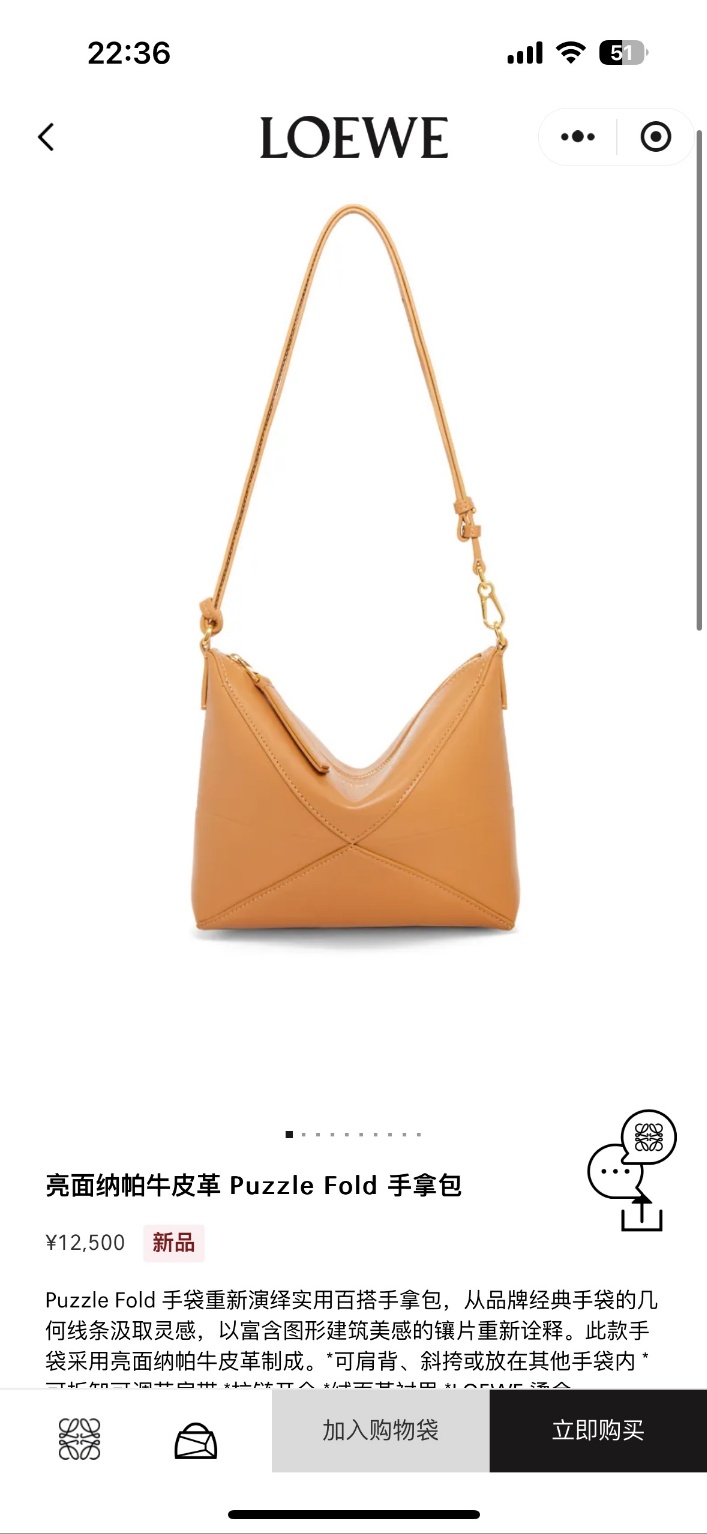Close the mini program via the circle icon
This screenshot has height=1534, width=707.
[655, 137]
